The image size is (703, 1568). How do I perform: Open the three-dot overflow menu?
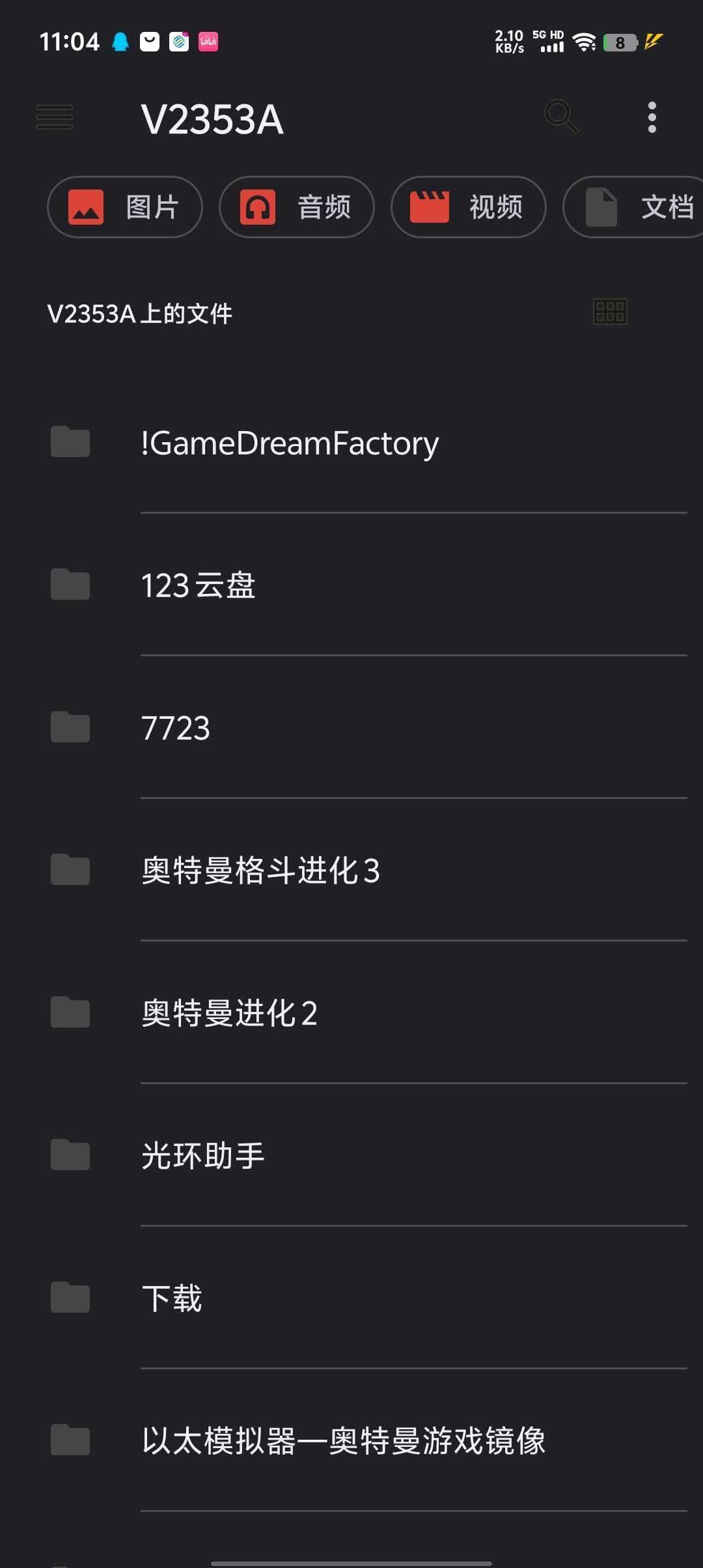[x=652, y=118]
